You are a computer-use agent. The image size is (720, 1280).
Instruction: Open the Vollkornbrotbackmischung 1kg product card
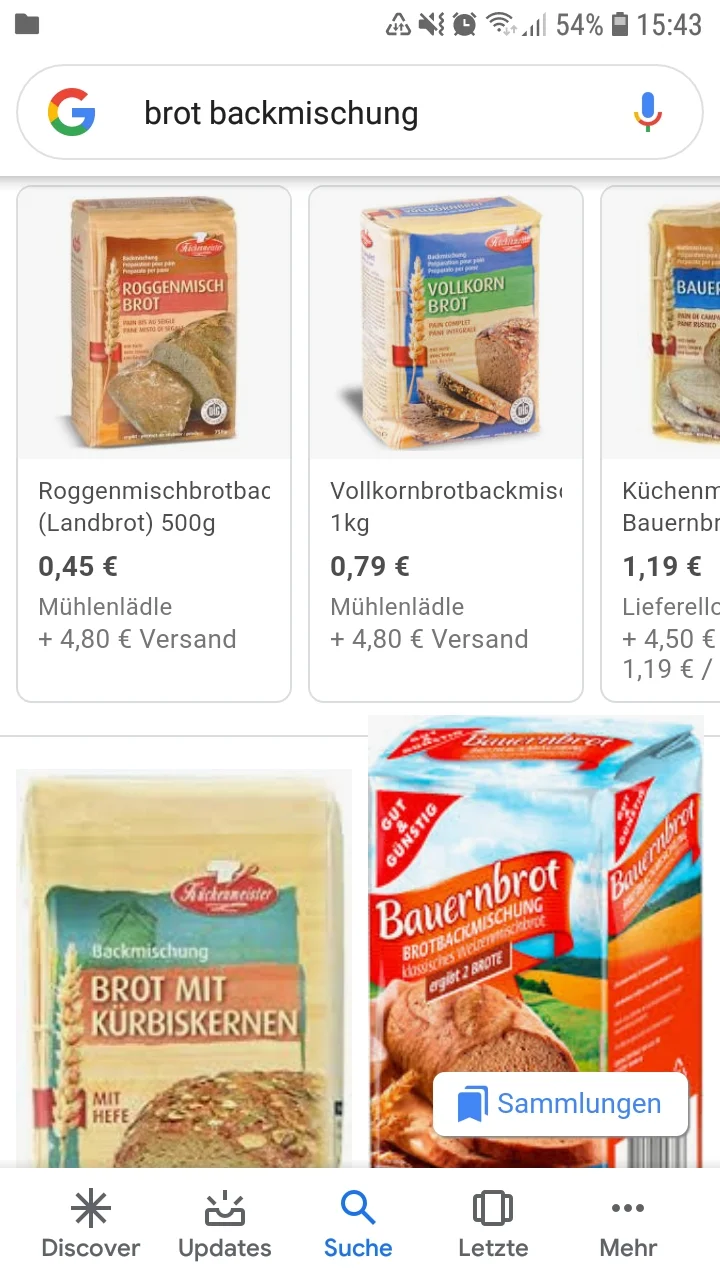click(x=445, y=443)
